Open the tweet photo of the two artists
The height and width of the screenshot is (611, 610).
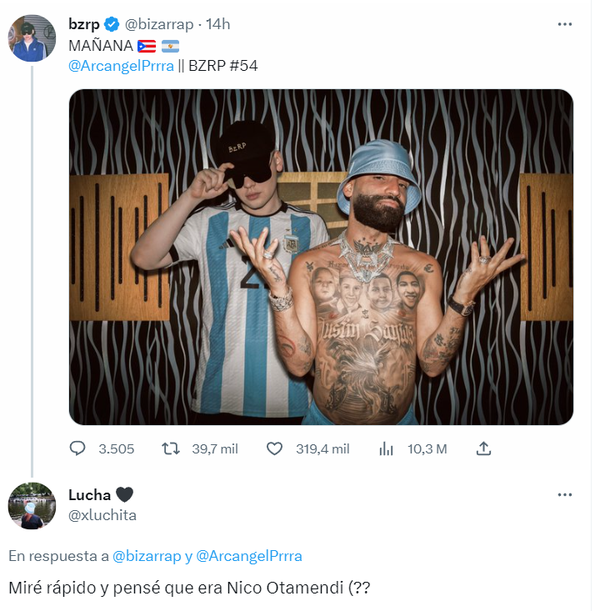coord(320,257)
